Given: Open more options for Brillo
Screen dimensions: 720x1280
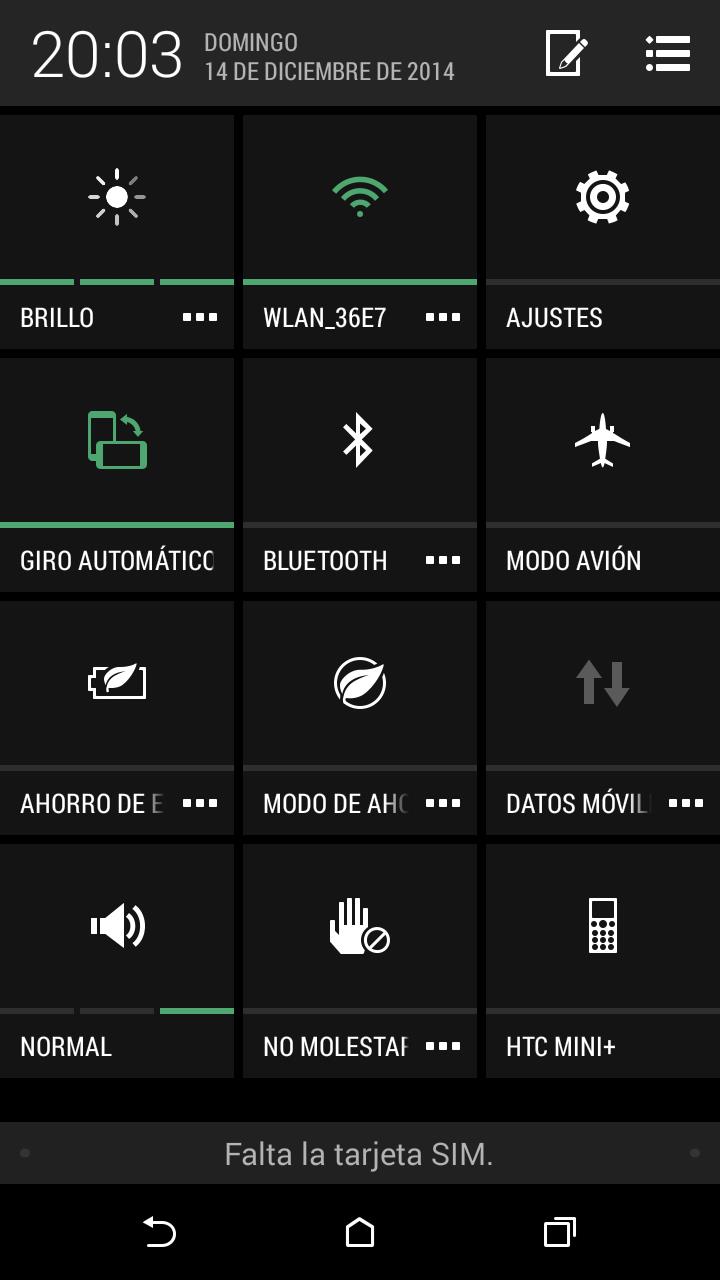Looking at the screenshot, I should (x=200, y=317).
